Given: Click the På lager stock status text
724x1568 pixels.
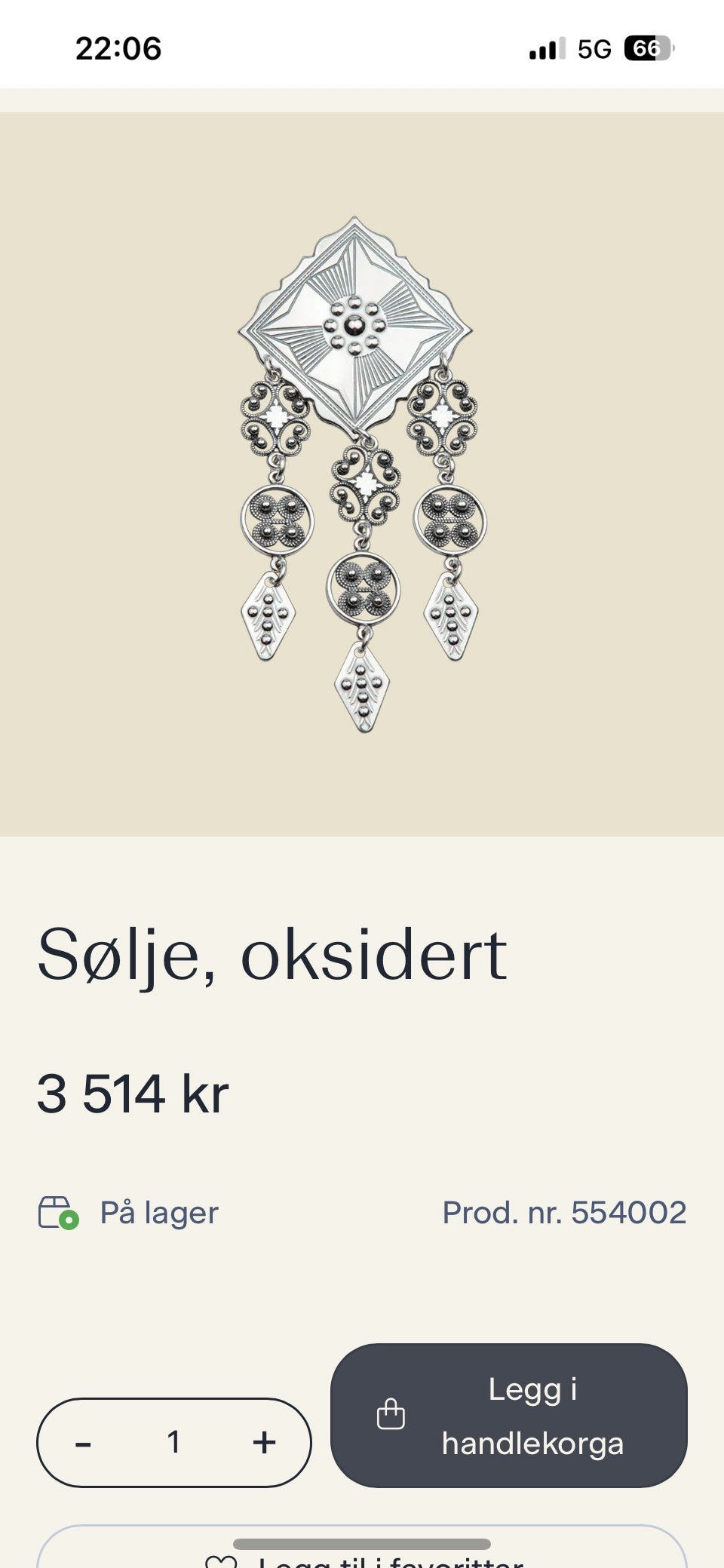Looking at the screenshot, I should 158,1211.
